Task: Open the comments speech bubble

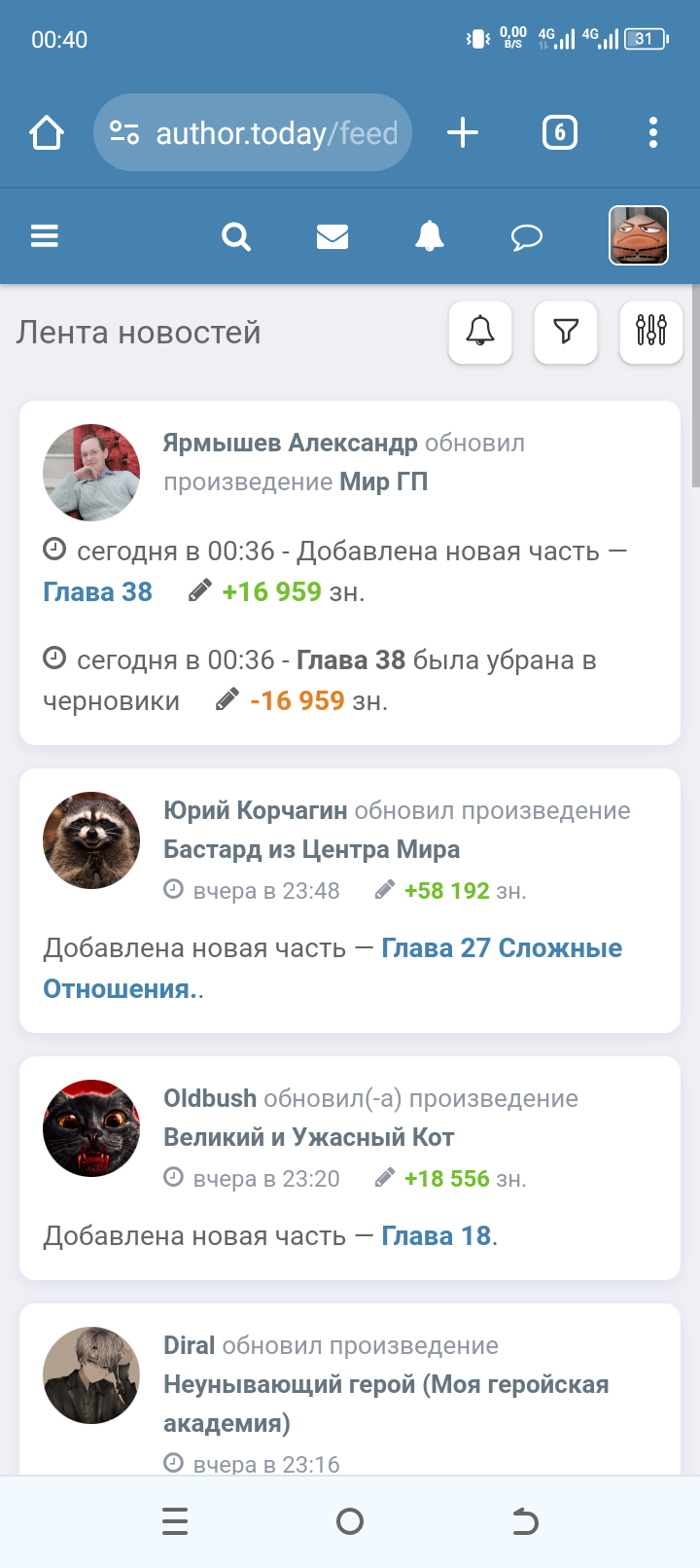Action: [x=526, y=236]
